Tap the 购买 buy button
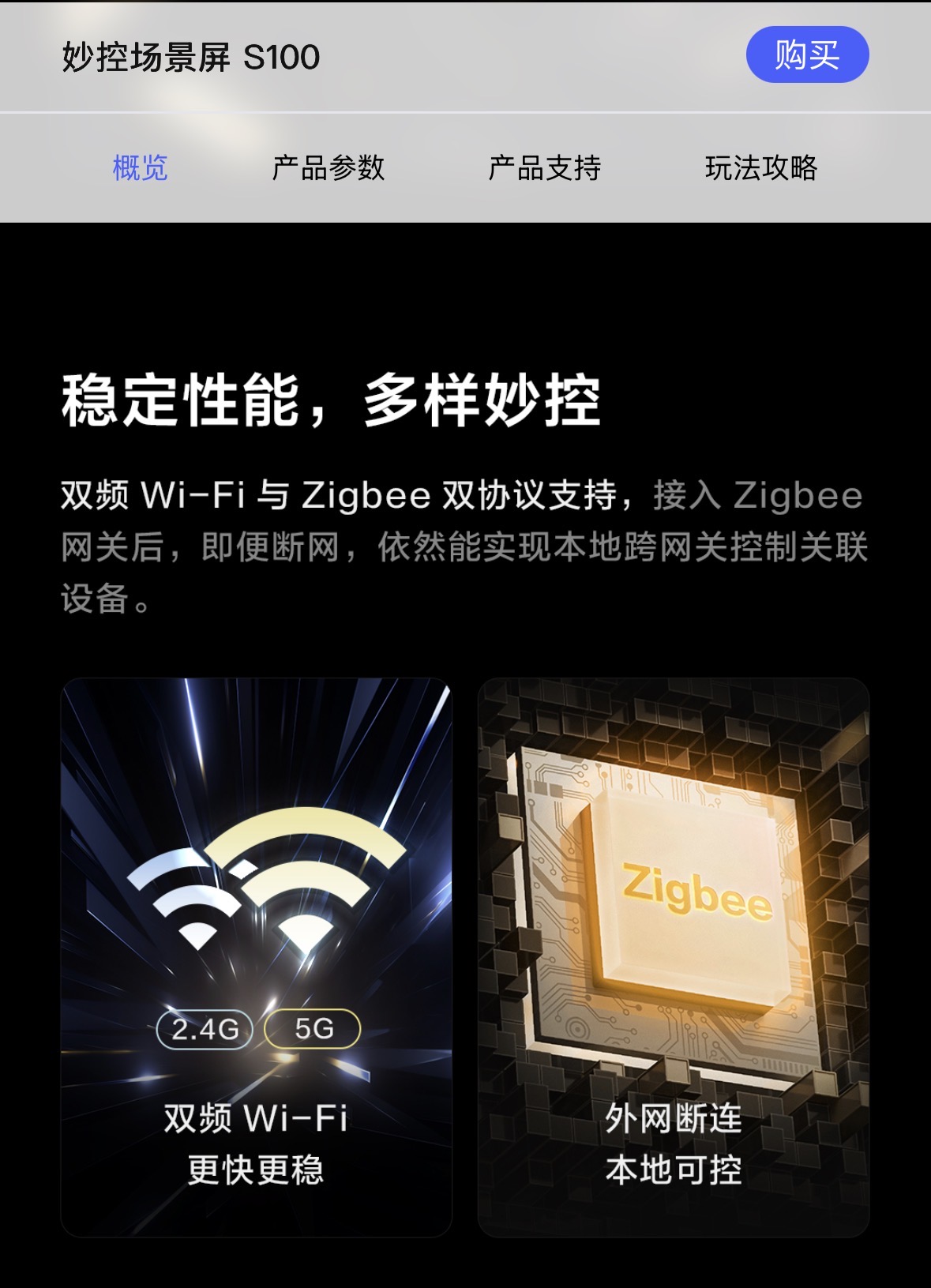Viewport: 931px width, 1288px height. point(806,54)
